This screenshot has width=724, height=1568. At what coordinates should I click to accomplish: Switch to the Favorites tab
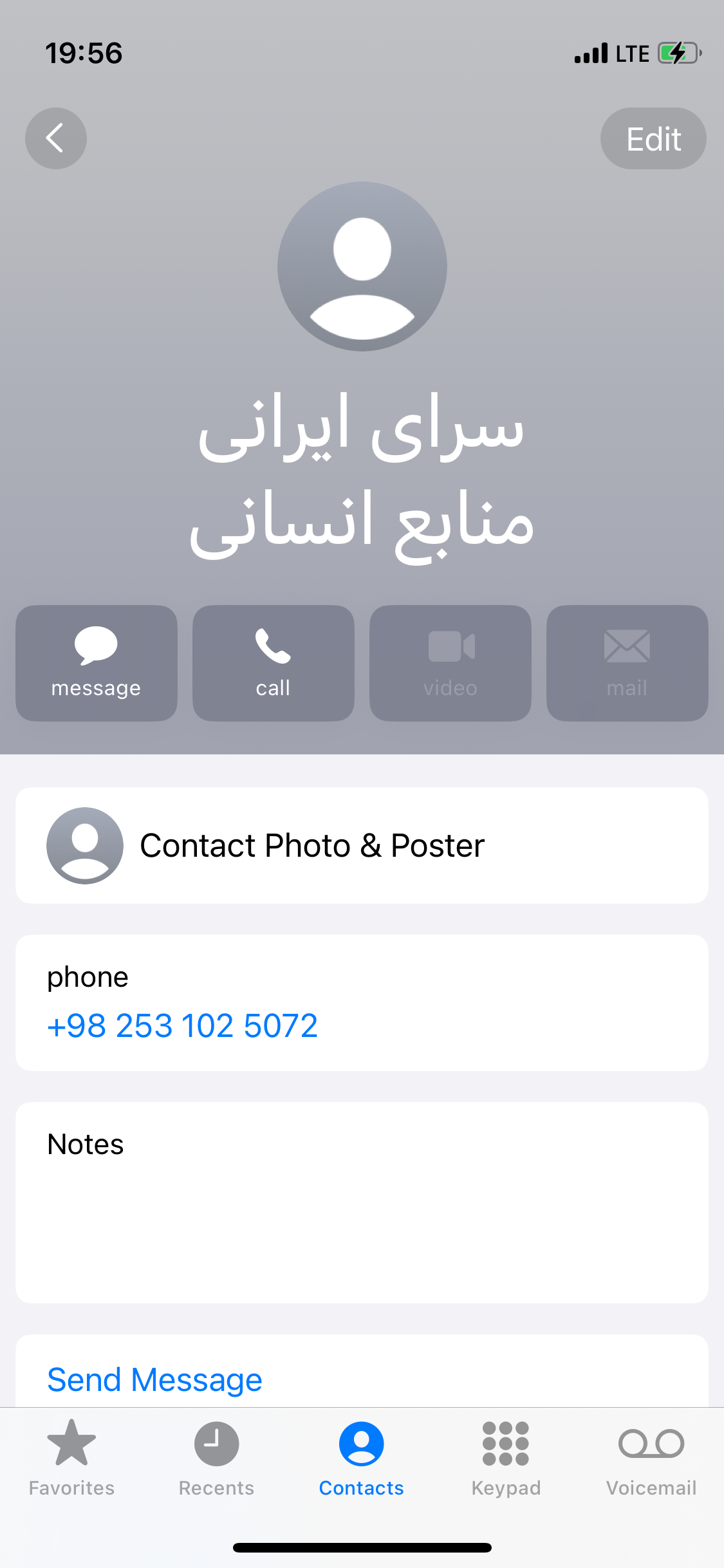pyautogui.click(x=71, y=1458)
